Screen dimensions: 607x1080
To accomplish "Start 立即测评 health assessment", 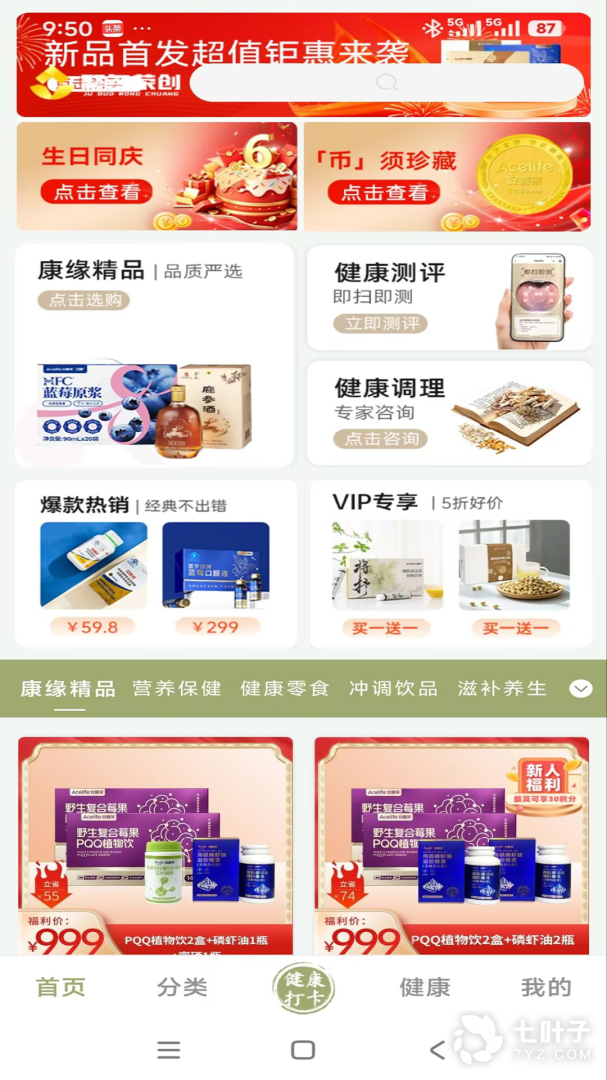I will click(x=380, y=324).
